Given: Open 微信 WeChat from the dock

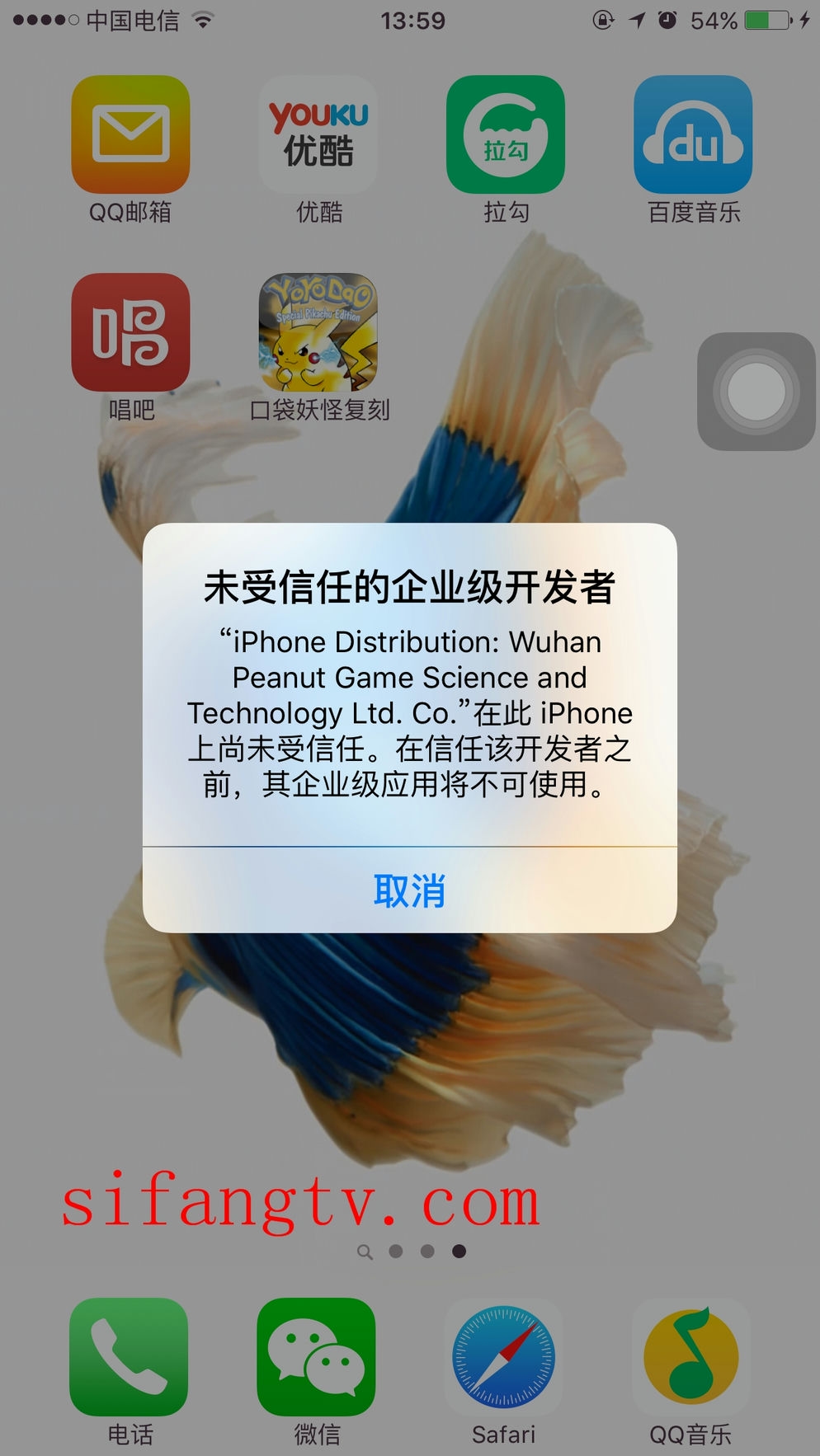Looking at the screenshot, I should point(317,1357).
